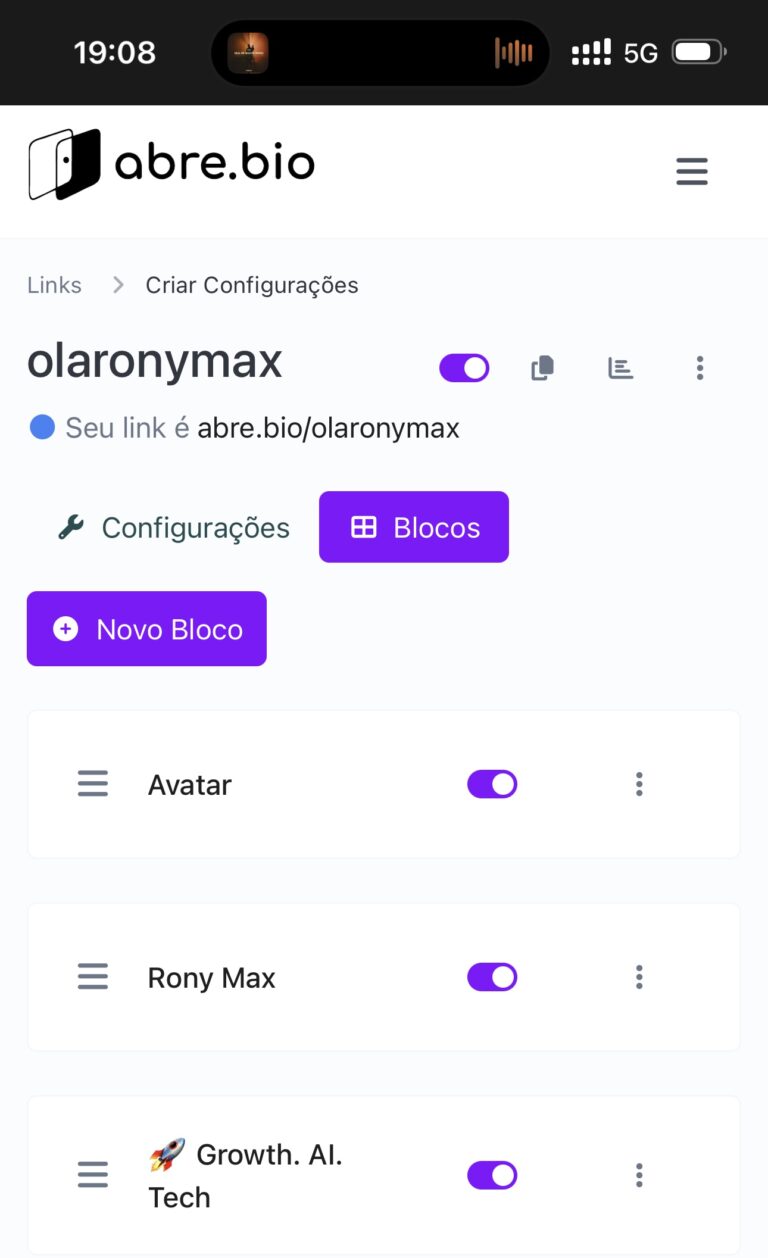Toggle off the Avatar block
Screen dimensions: 768x1258
492,784
